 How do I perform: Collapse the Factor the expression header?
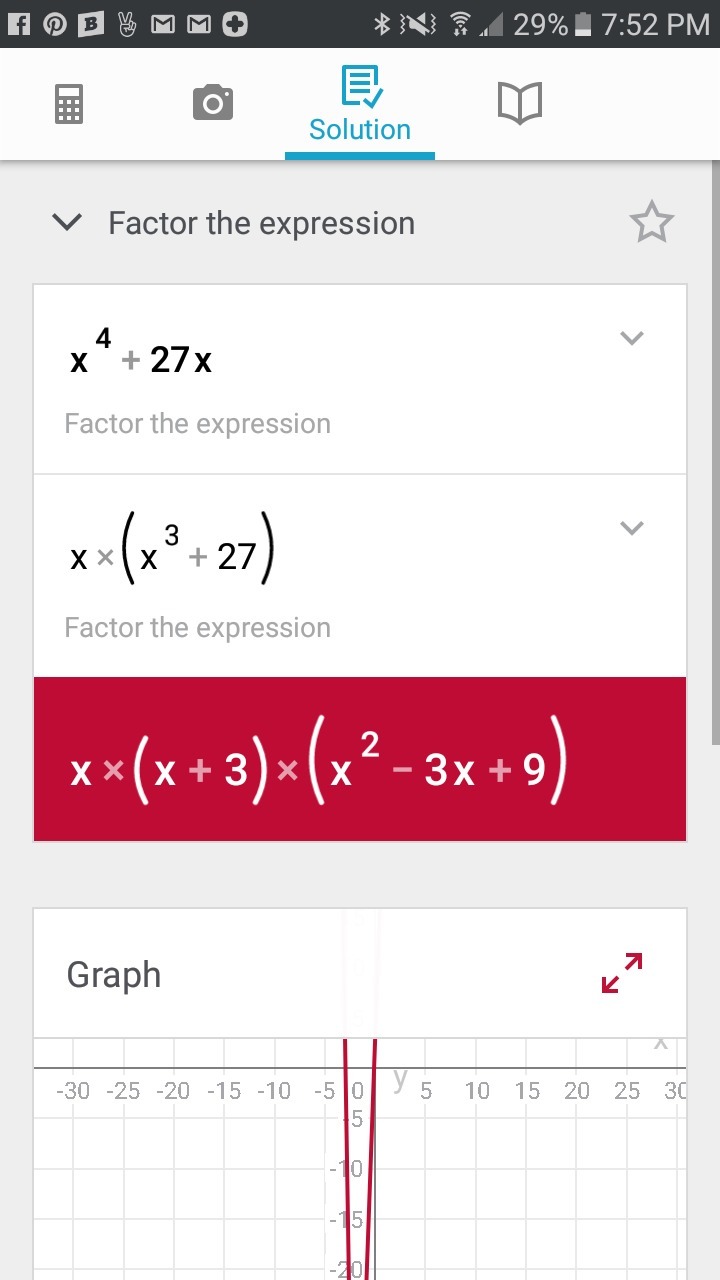click(67, 222)
